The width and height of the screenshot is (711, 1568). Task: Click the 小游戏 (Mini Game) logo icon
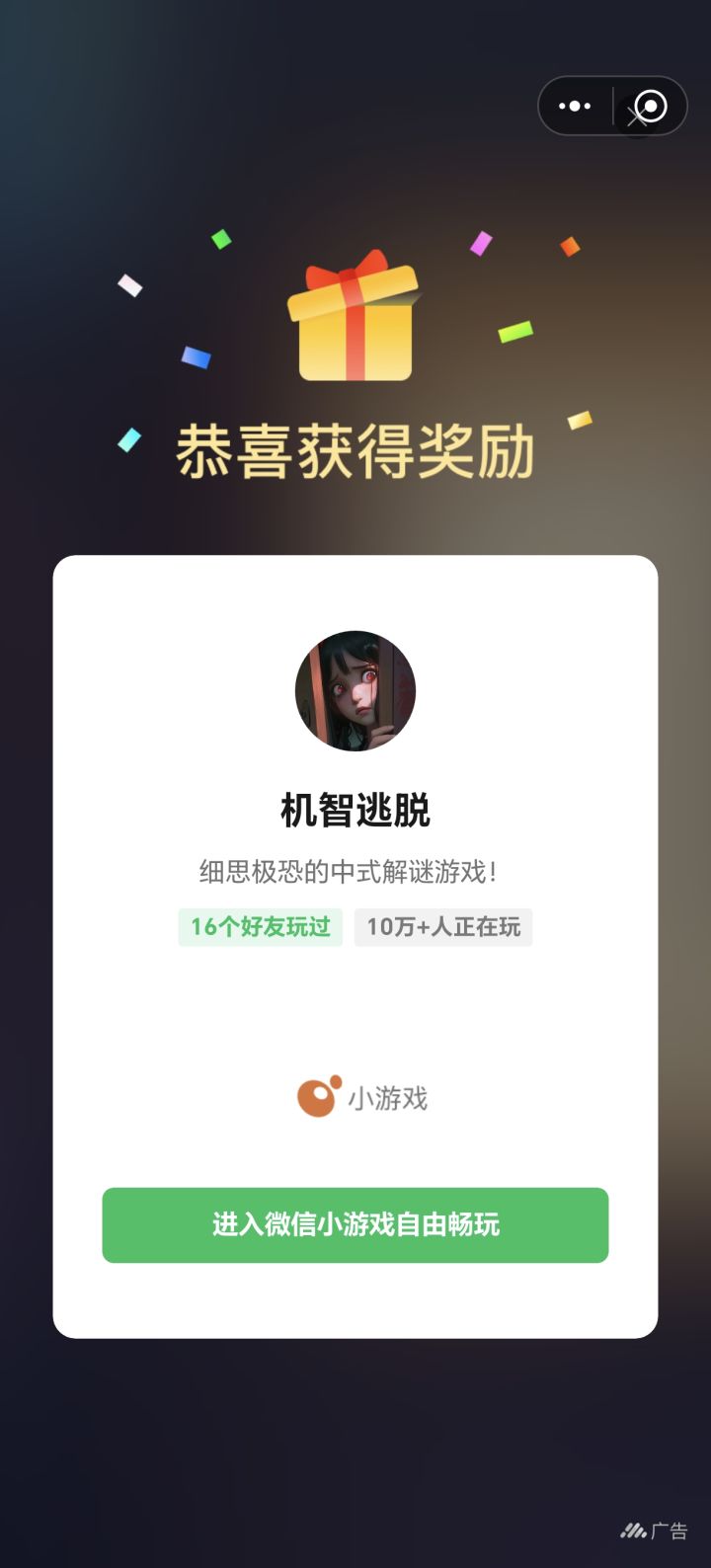point(316,1096)
